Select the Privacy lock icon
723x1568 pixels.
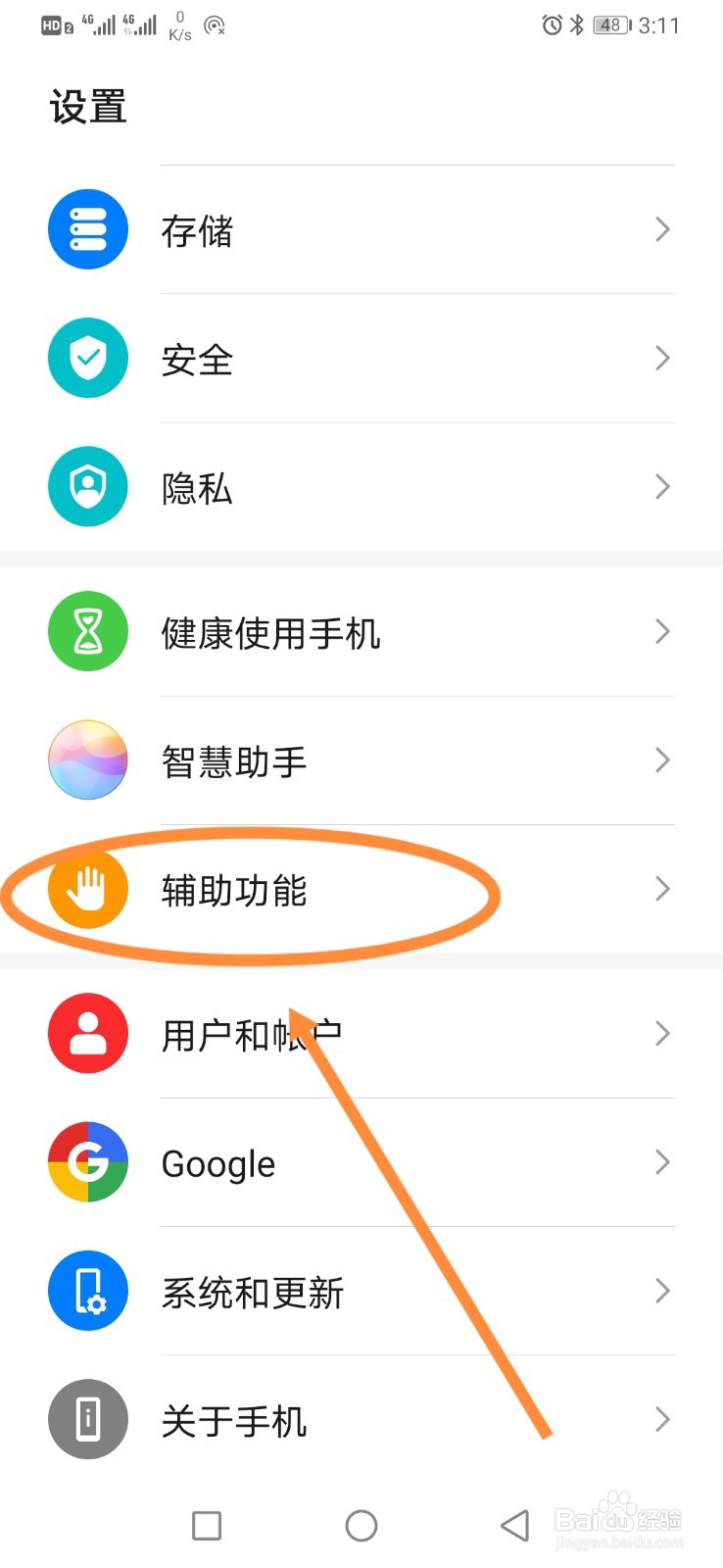click(87, 486)
